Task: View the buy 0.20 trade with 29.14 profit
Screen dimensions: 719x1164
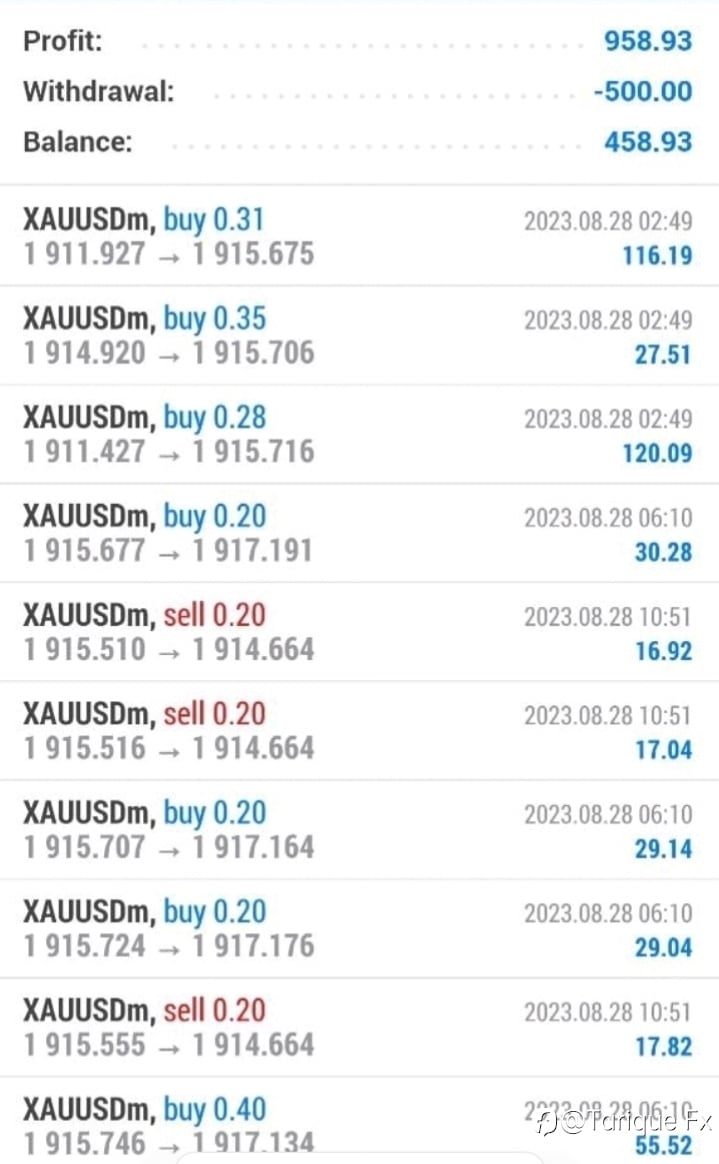Action: [x=359, y=829]
